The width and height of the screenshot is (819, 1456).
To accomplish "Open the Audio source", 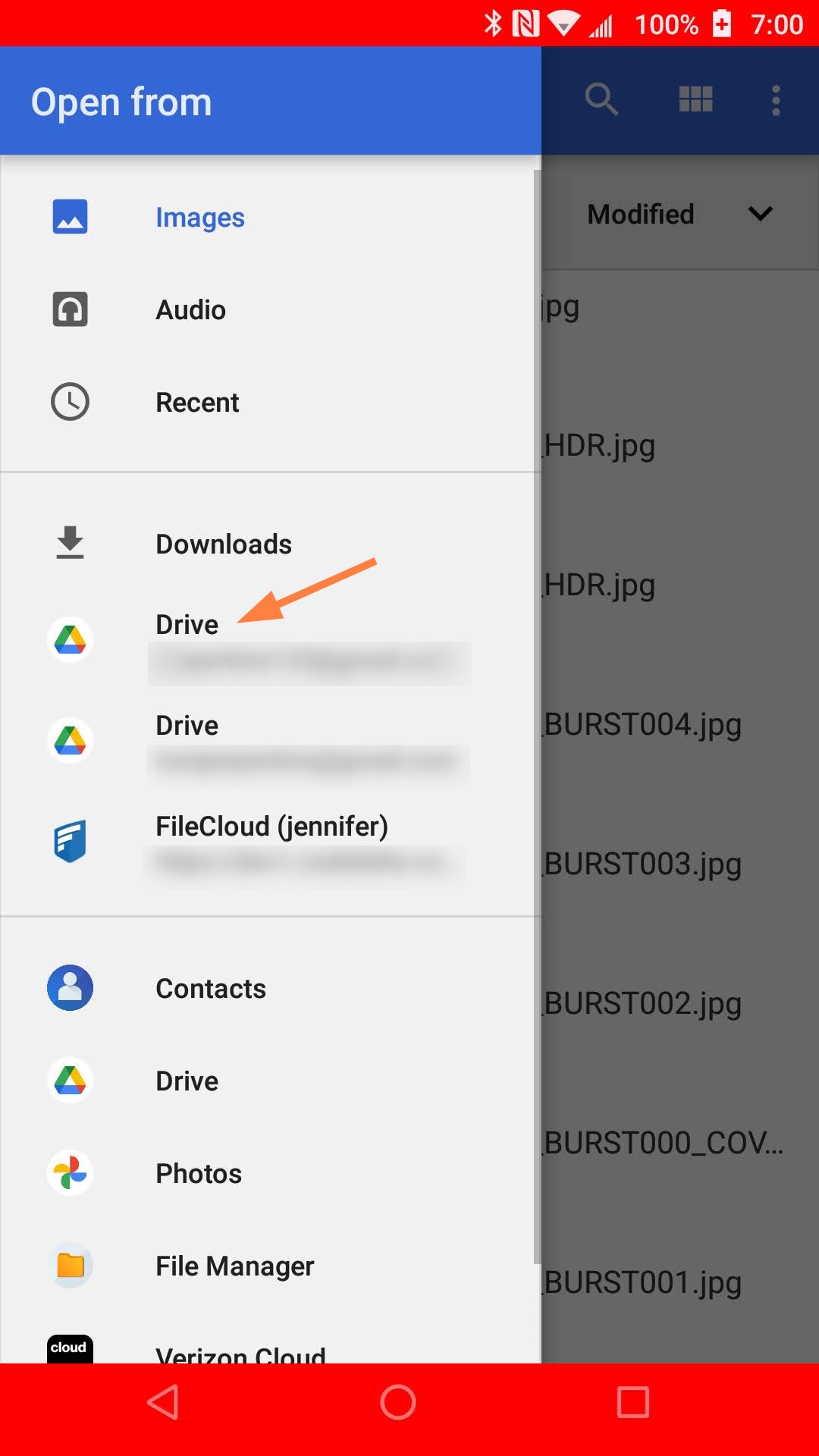I will pyautogui.click(x=190, y=310).
